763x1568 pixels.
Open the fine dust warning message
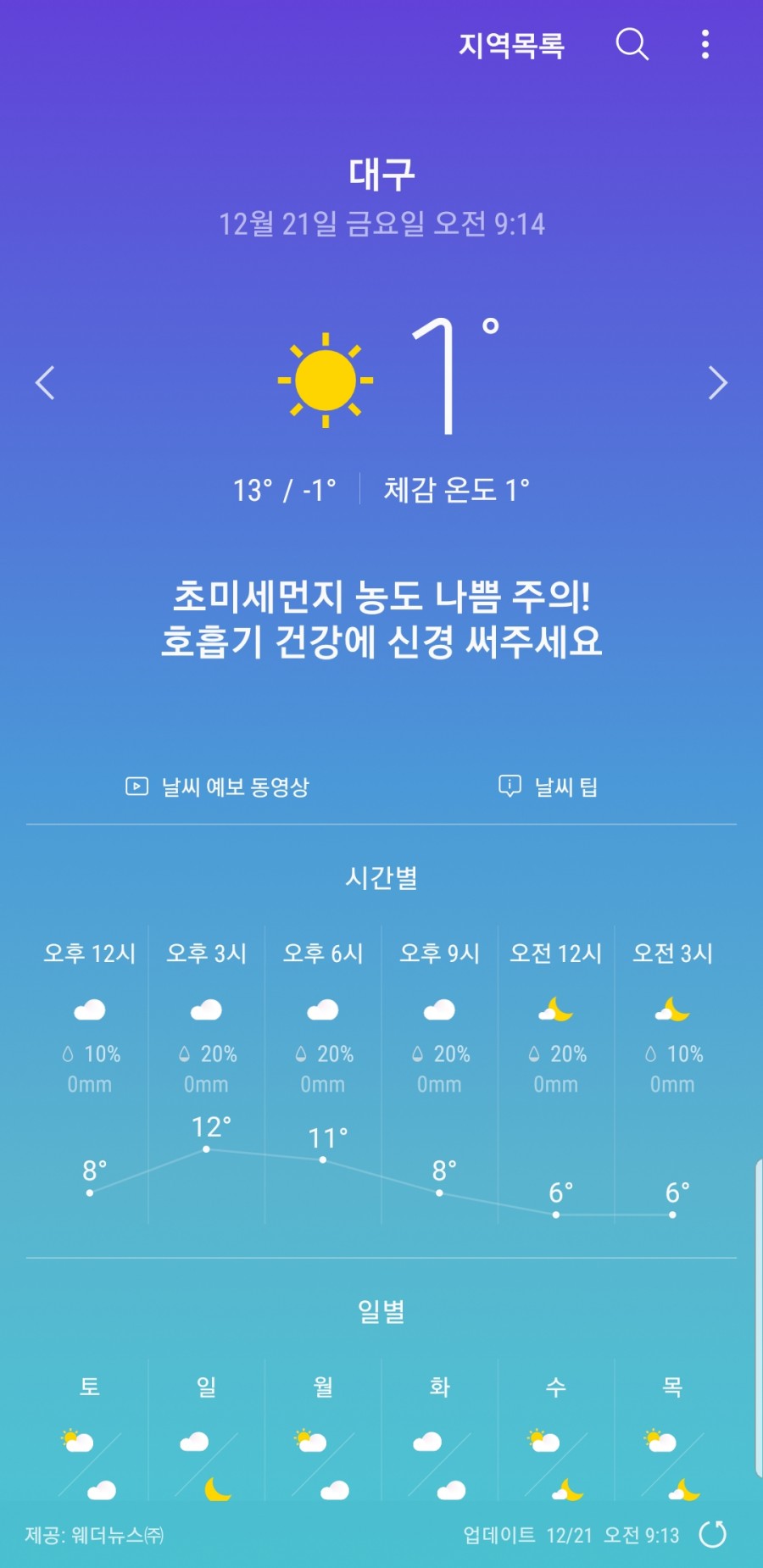point(381,619)
